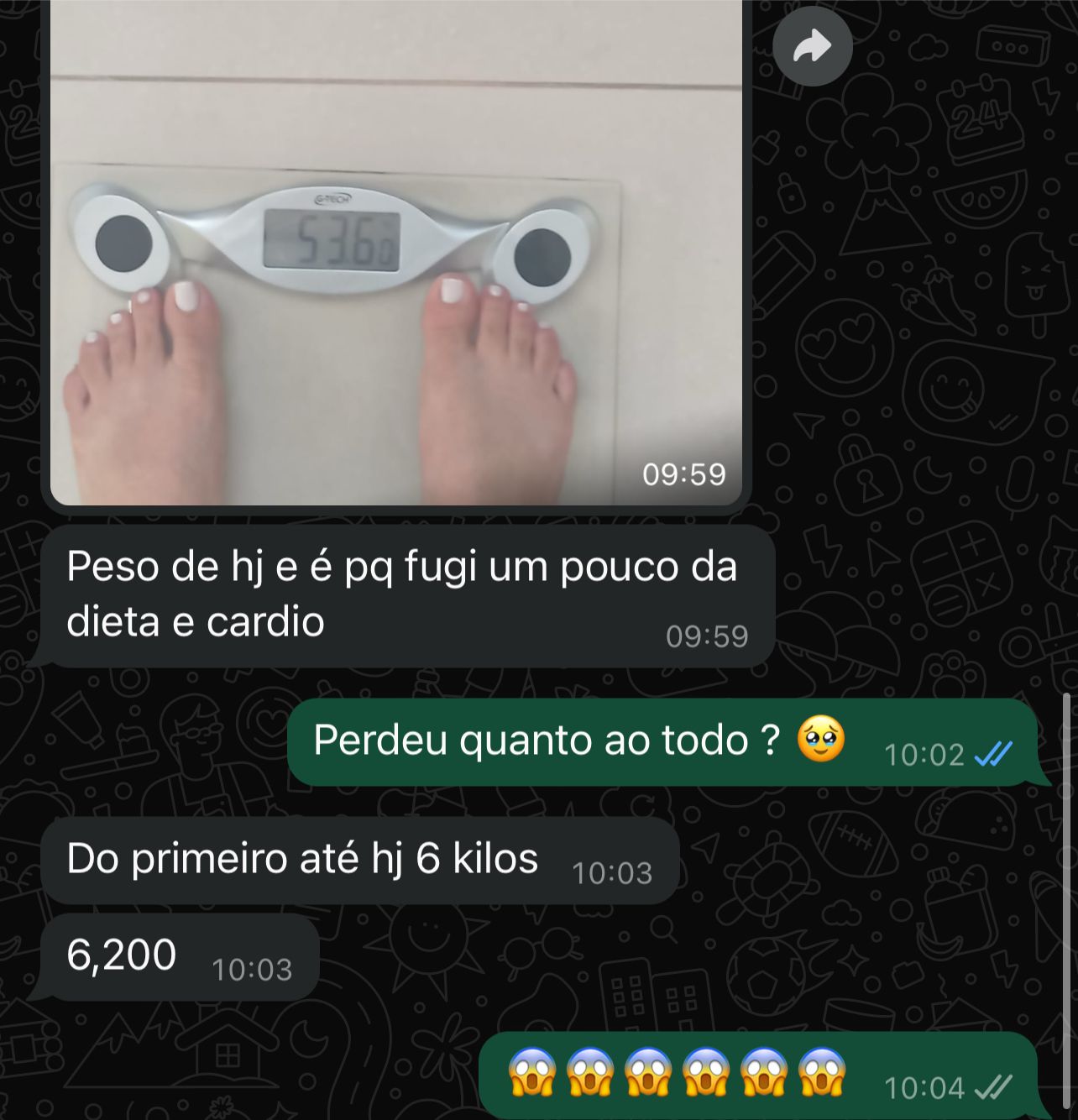
Task: Open the scale photo full screen
Action: point(395,252)
